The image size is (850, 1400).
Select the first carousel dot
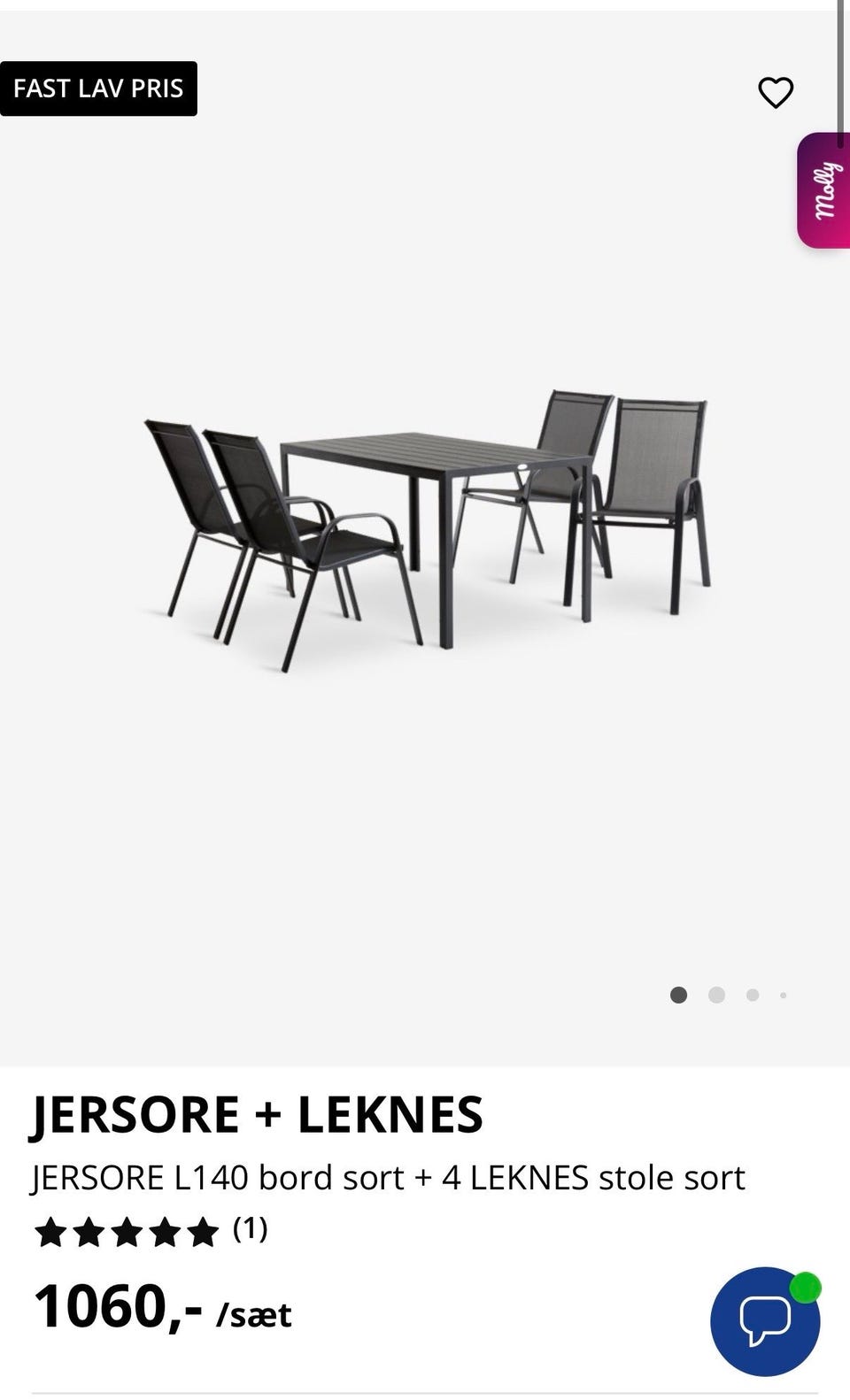(678, 995)
